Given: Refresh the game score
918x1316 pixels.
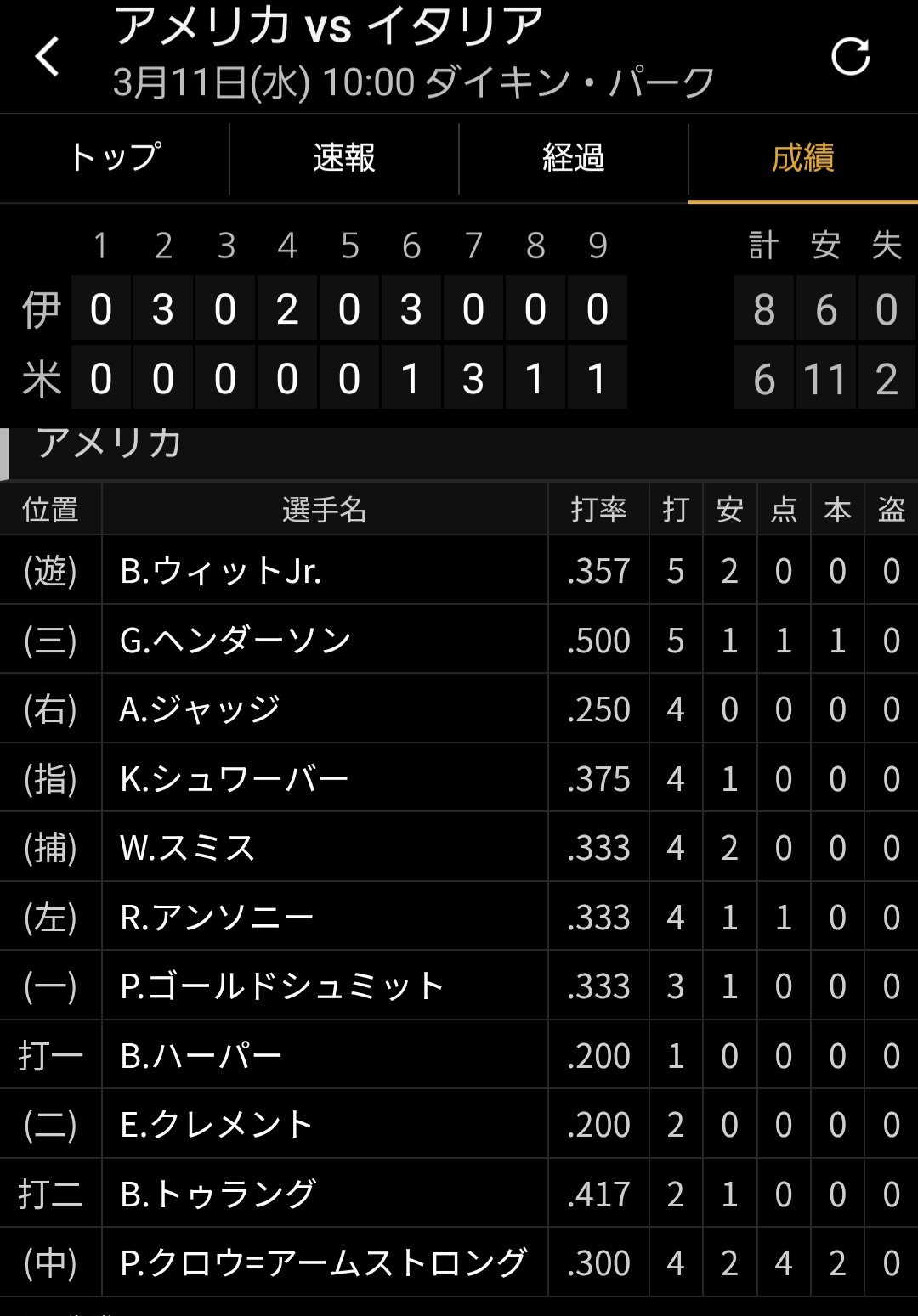Looking at the screenshot, I should 850,57.
